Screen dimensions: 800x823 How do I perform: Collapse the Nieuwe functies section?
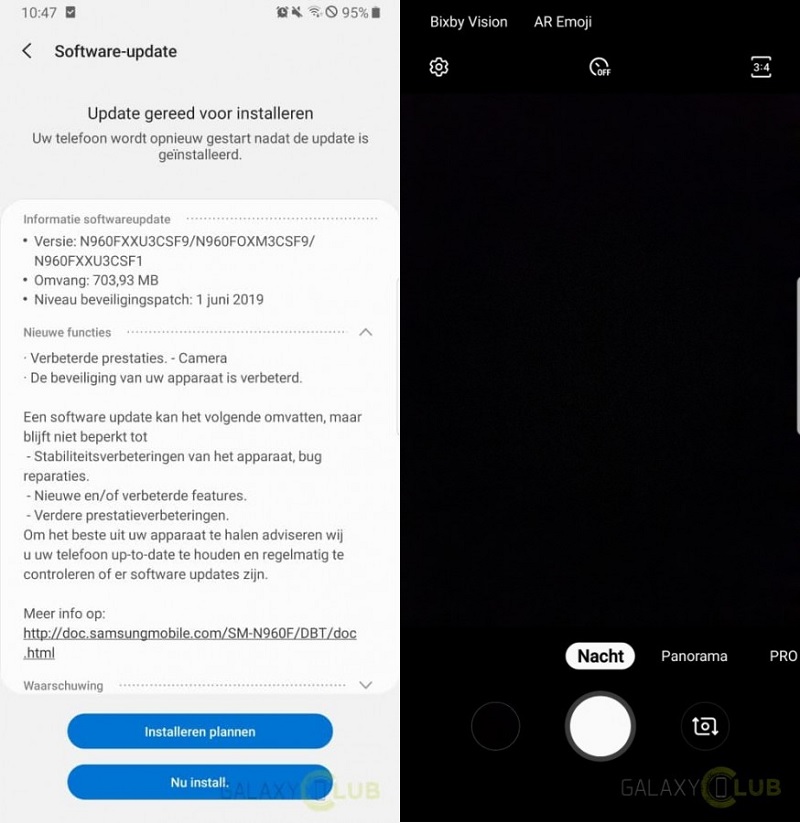point(366,332)
